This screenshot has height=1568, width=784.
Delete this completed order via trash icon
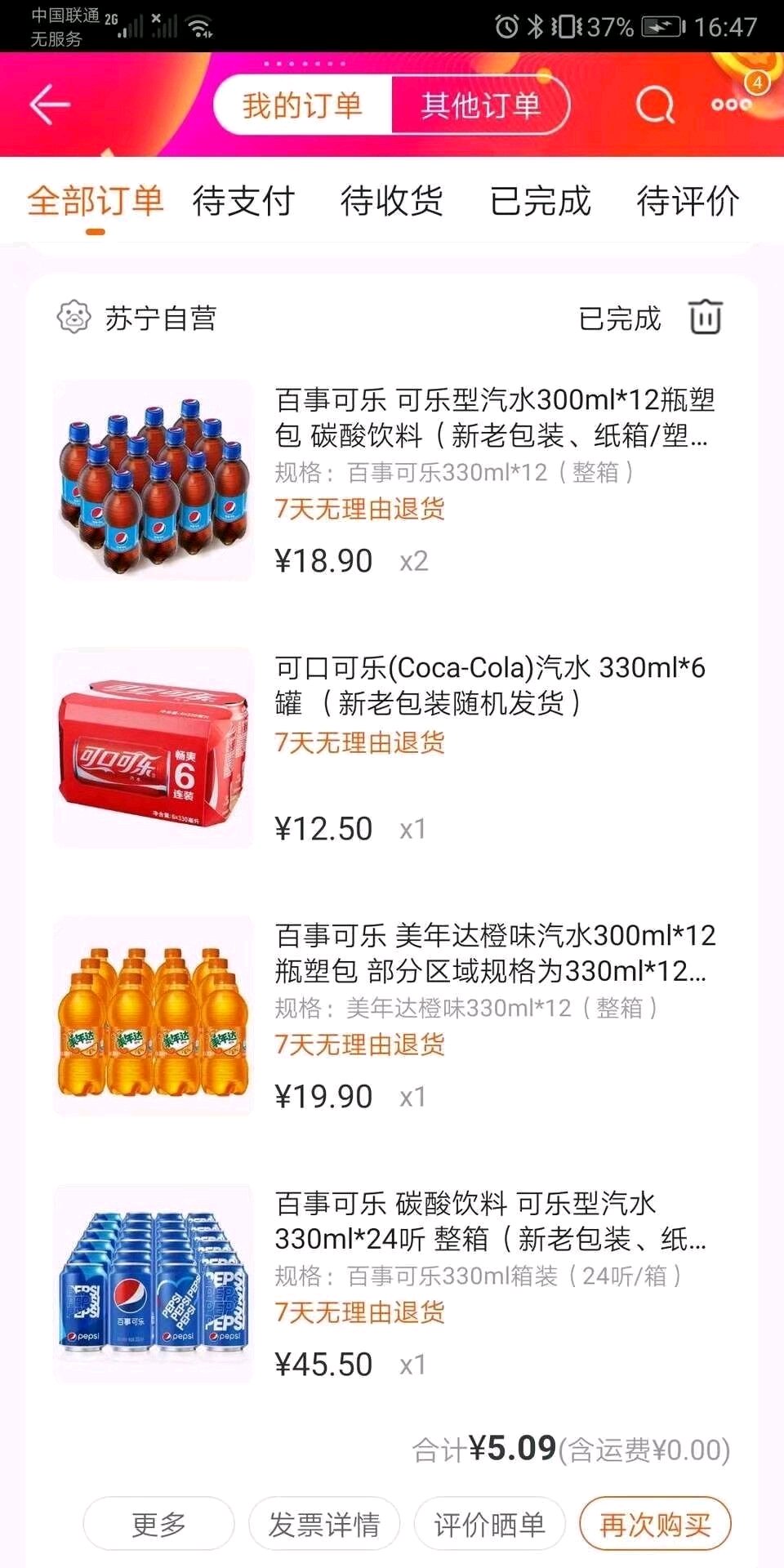coord(706,317)
